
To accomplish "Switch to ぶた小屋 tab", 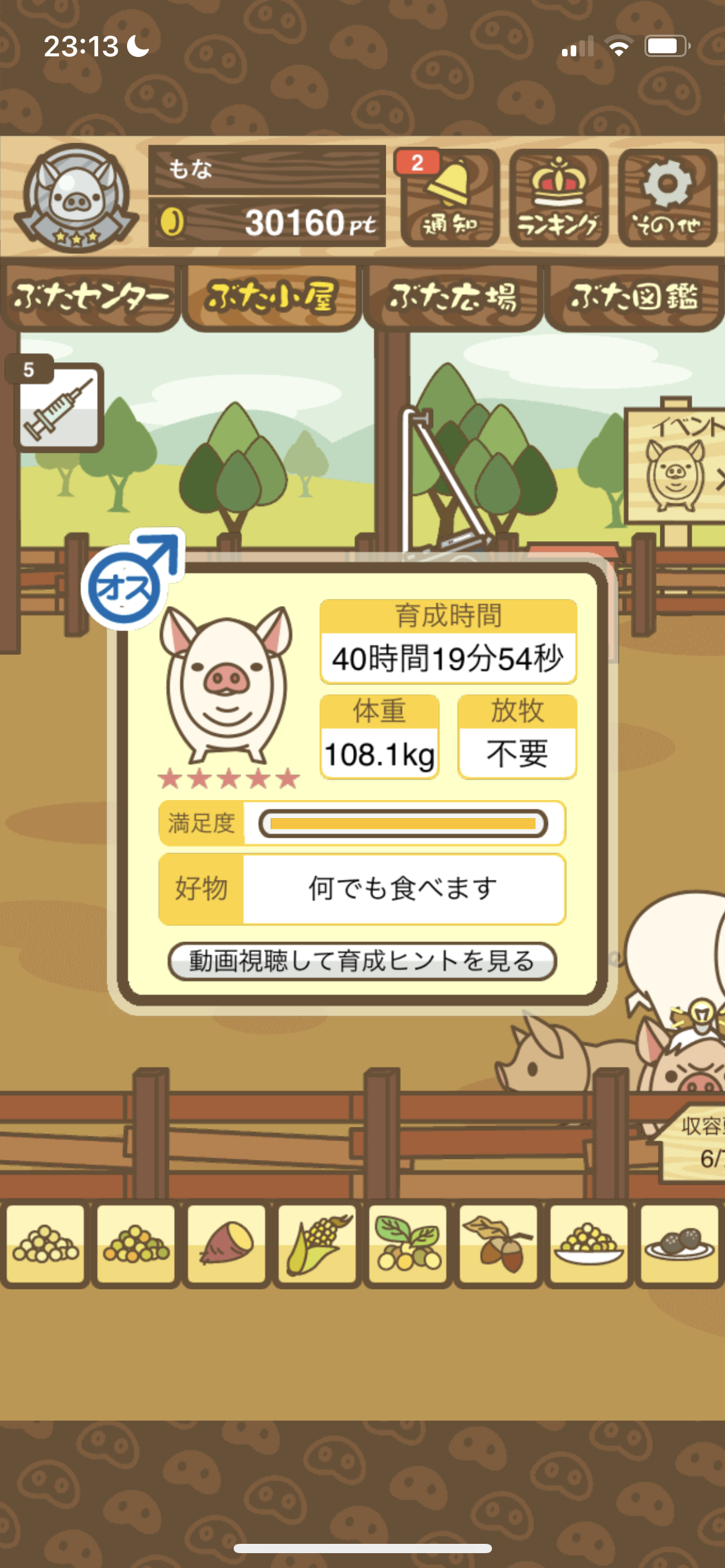I will 271,297.
